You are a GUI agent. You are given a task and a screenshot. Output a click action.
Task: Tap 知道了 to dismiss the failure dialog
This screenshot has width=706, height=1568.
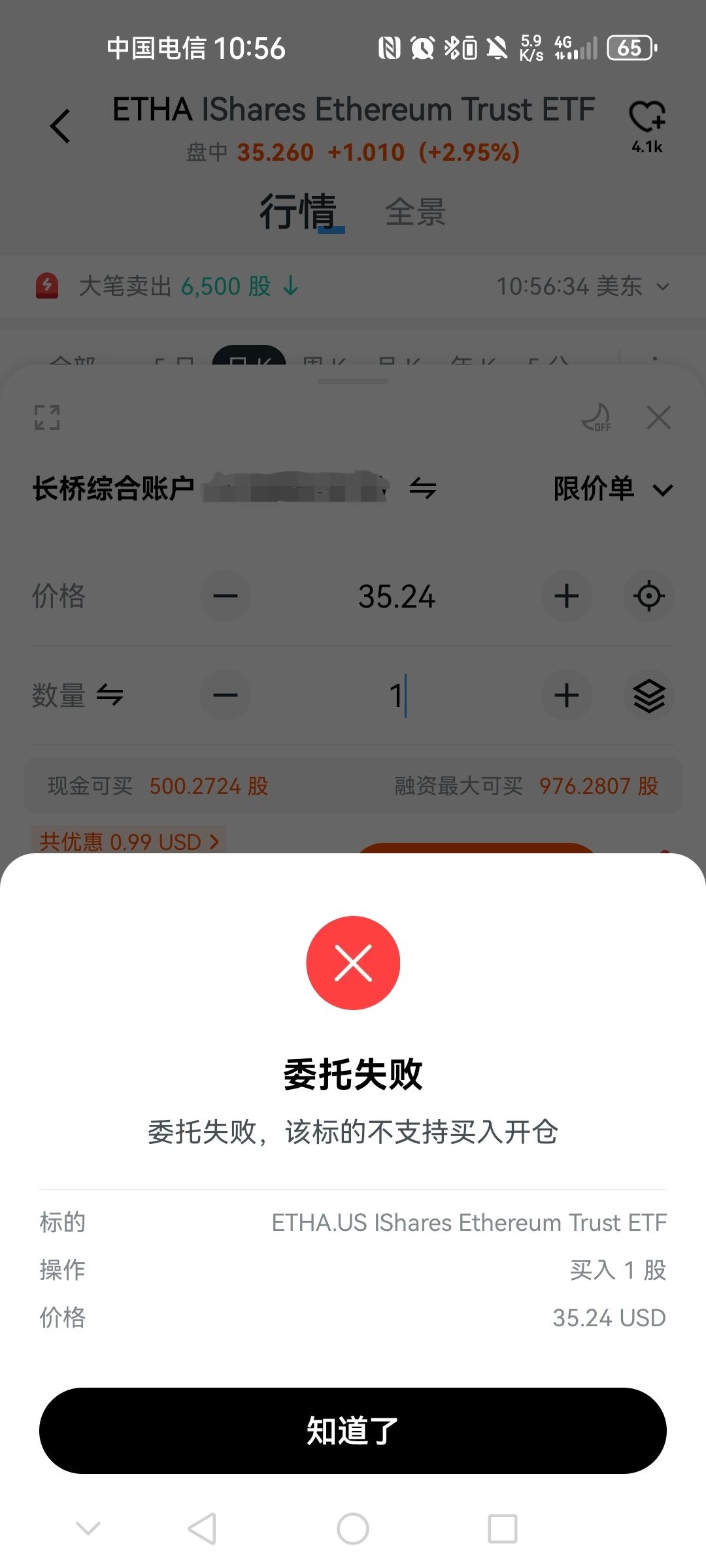click(x=352, y=1429)
